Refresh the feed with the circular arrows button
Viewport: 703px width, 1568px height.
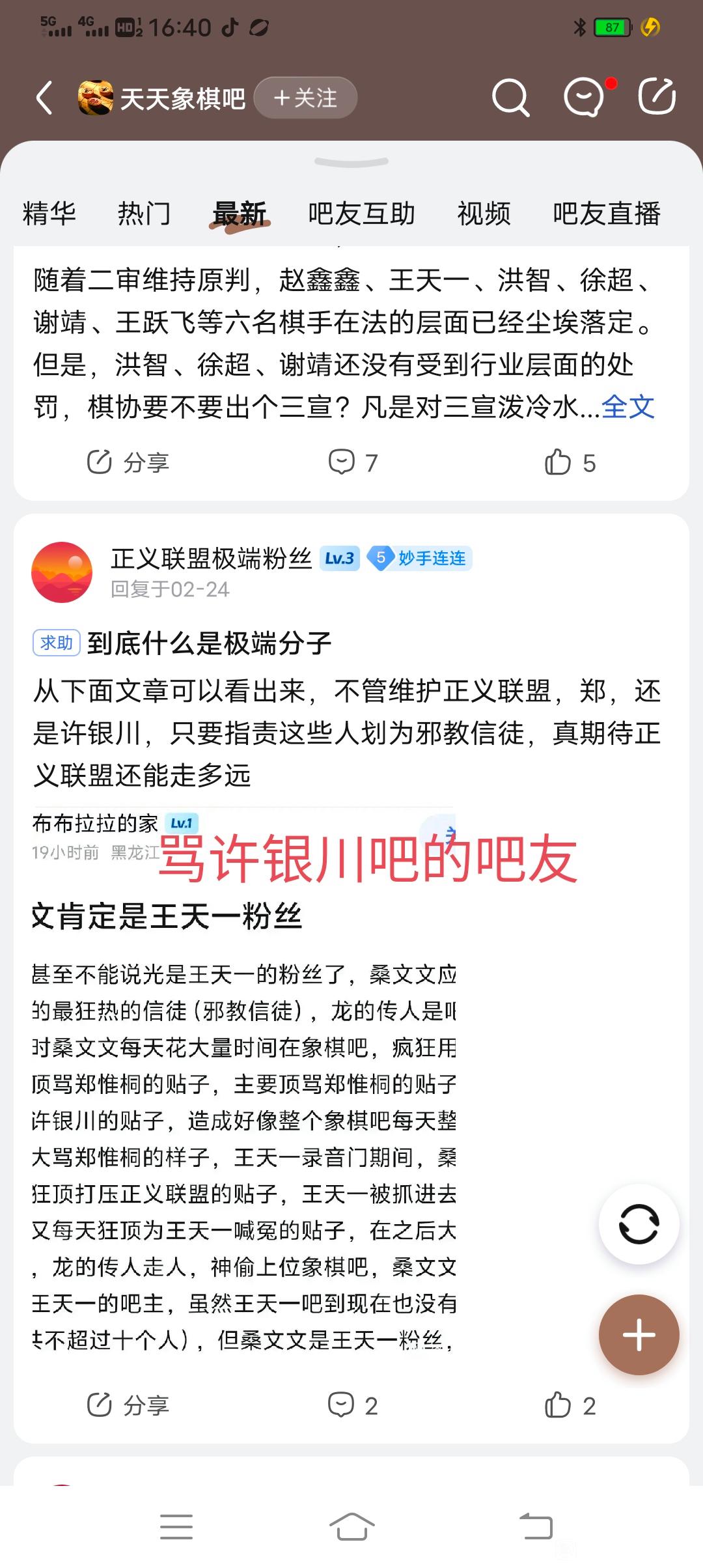click(639, 1225)
